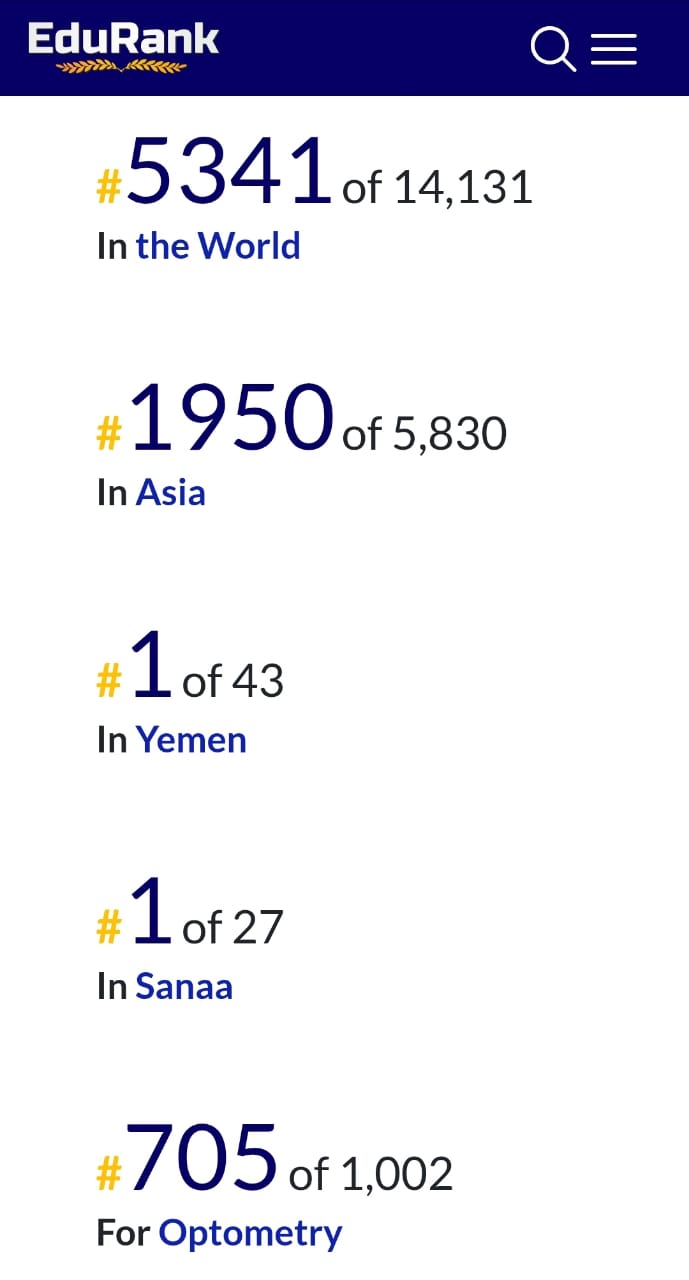Open the Sanaa ranking link
This screenshot has width=689, height=1280.
click(184, 986)
